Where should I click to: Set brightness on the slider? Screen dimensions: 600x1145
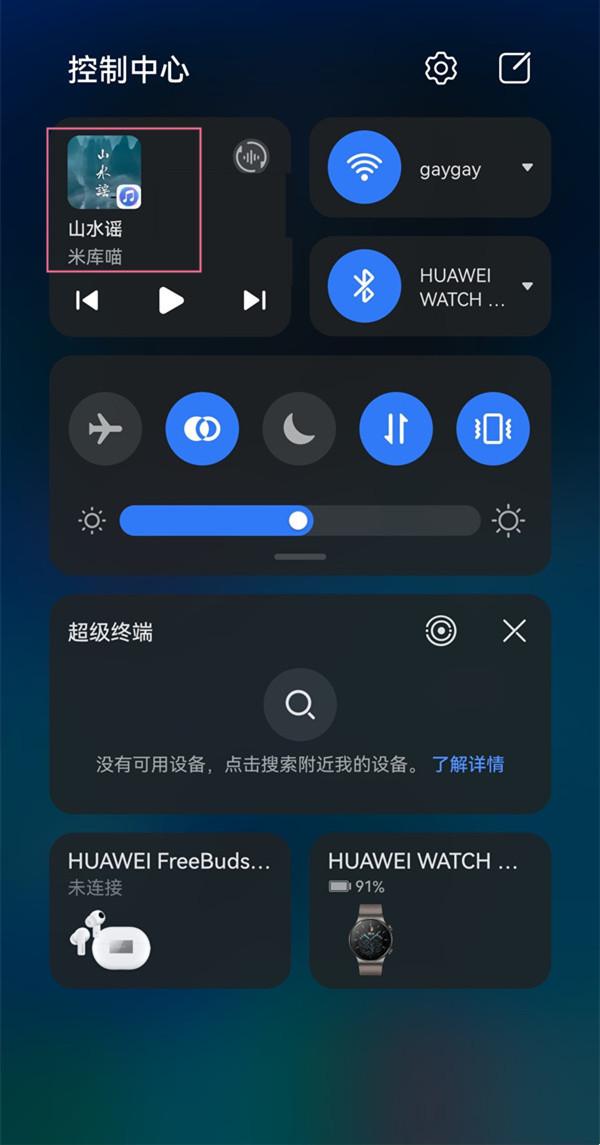[x=299, y=521]
